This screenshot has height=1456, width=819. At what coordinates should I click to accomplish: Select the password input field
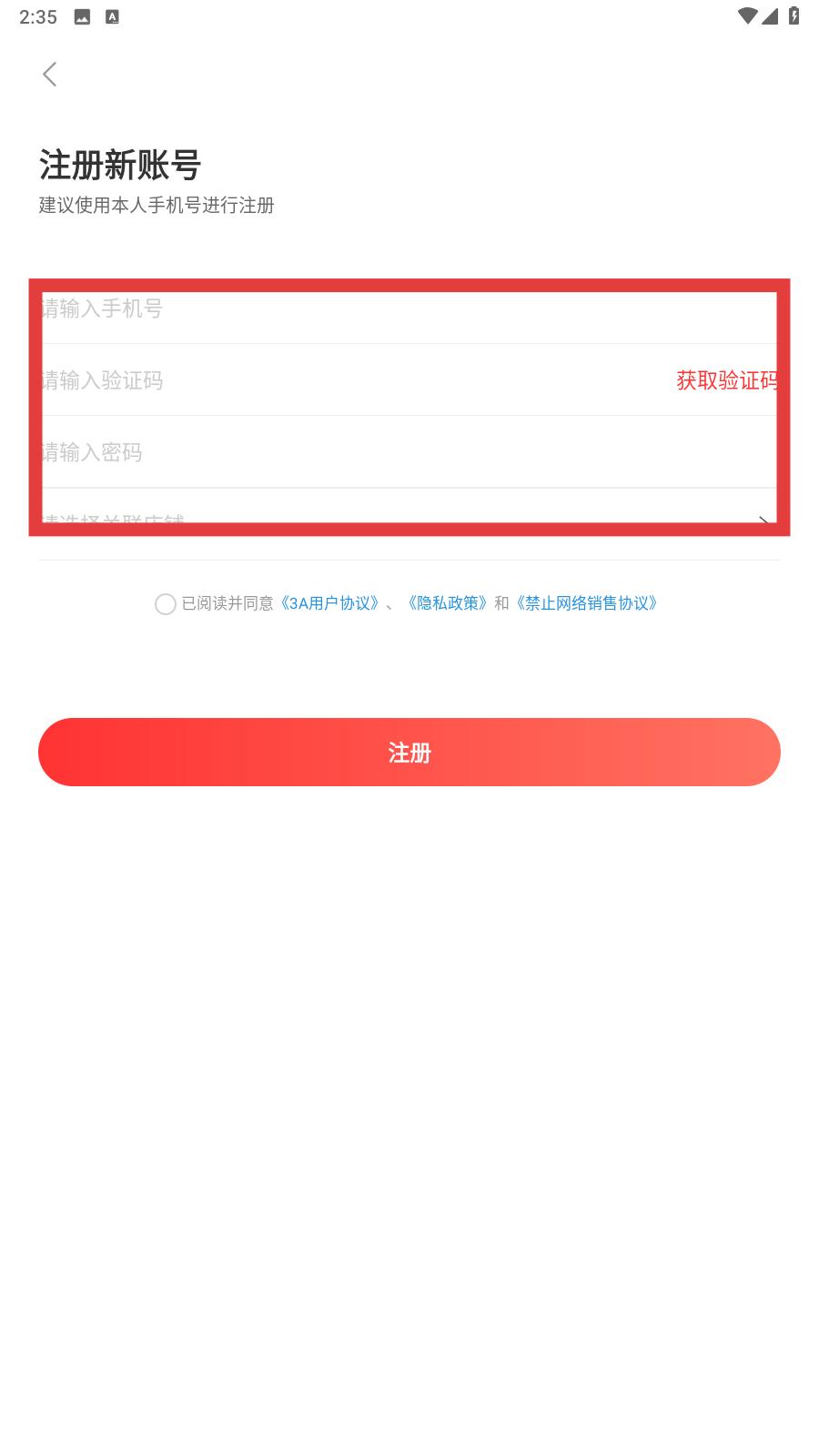(409, 452)
